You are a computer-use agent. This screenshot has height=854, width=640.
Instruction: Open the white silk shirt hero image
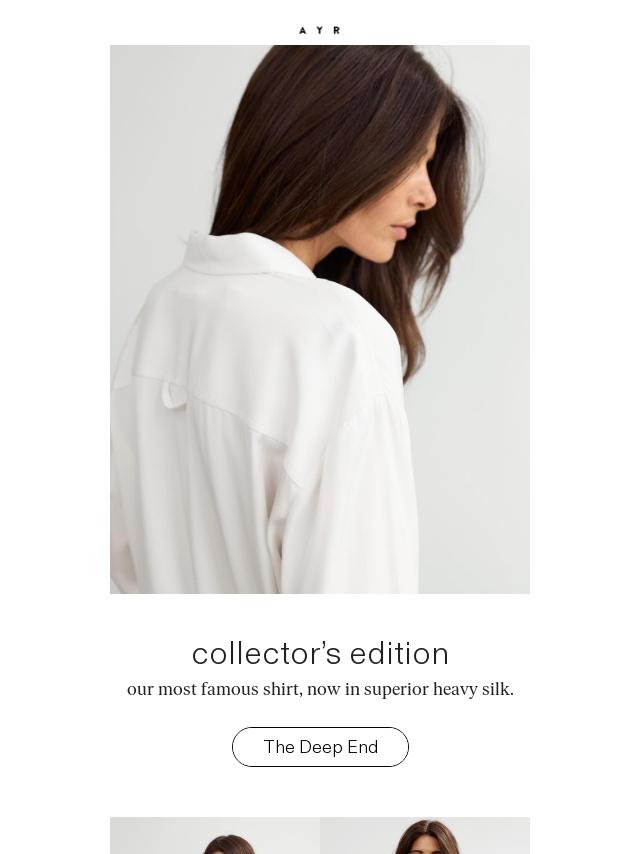coord(320,320)
